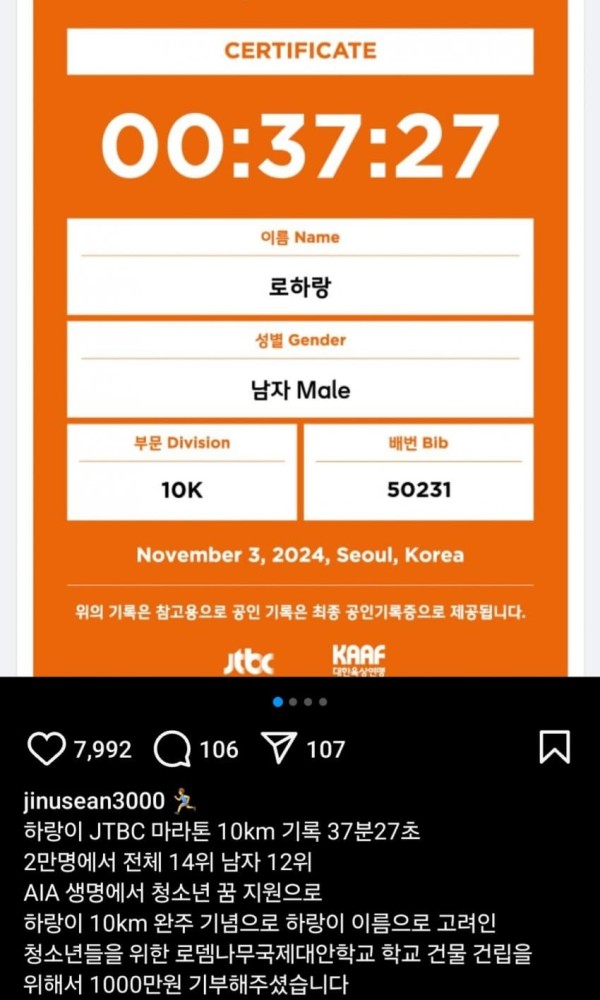This screenshot has width=600, height=1000.
Task: Share this post via paper plane icon
Action: pos(280,748)
